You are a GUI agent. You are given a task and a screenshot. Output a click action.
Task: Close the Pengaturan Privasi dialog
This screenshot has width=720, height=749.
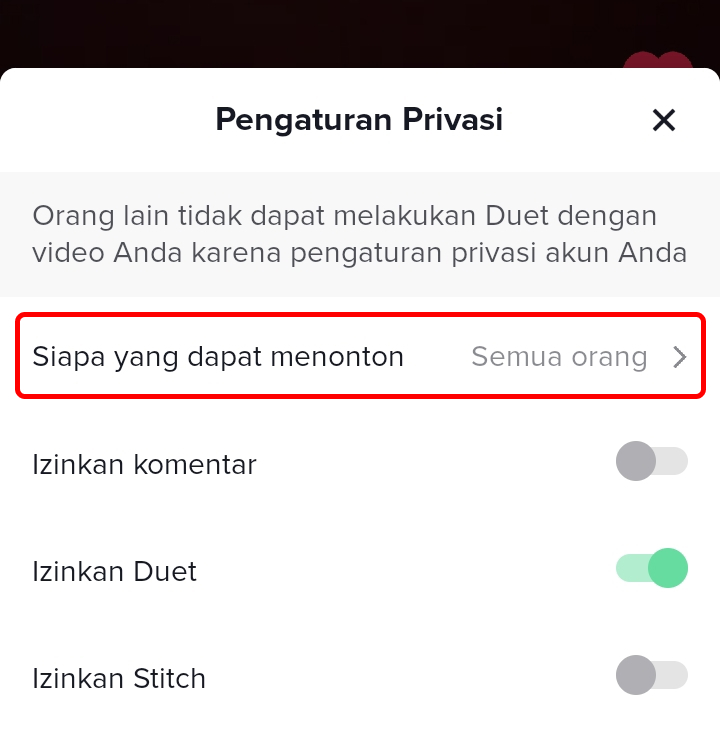point(663,120)
